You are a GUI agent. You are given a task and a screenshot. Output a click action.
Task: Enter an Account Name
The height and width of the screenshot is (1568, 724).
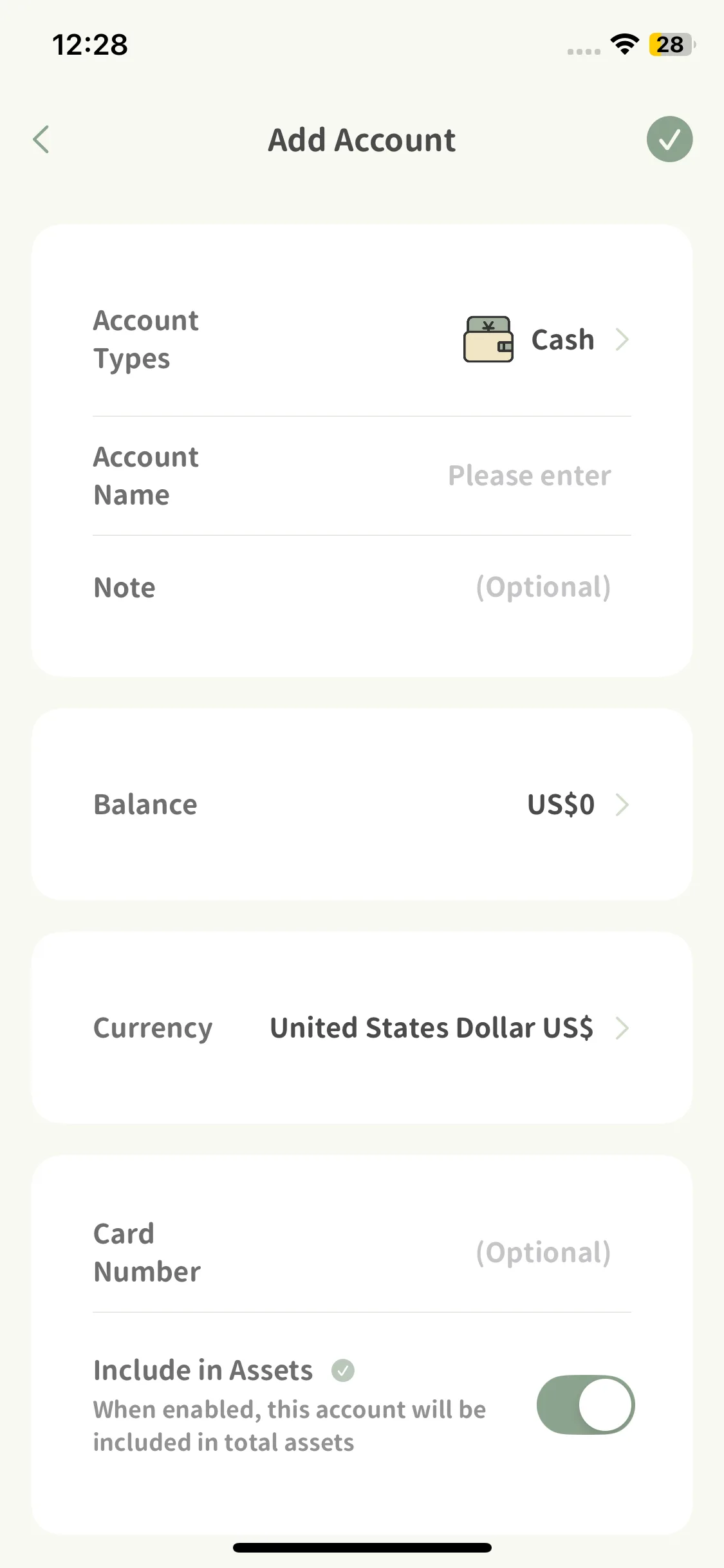529,476
